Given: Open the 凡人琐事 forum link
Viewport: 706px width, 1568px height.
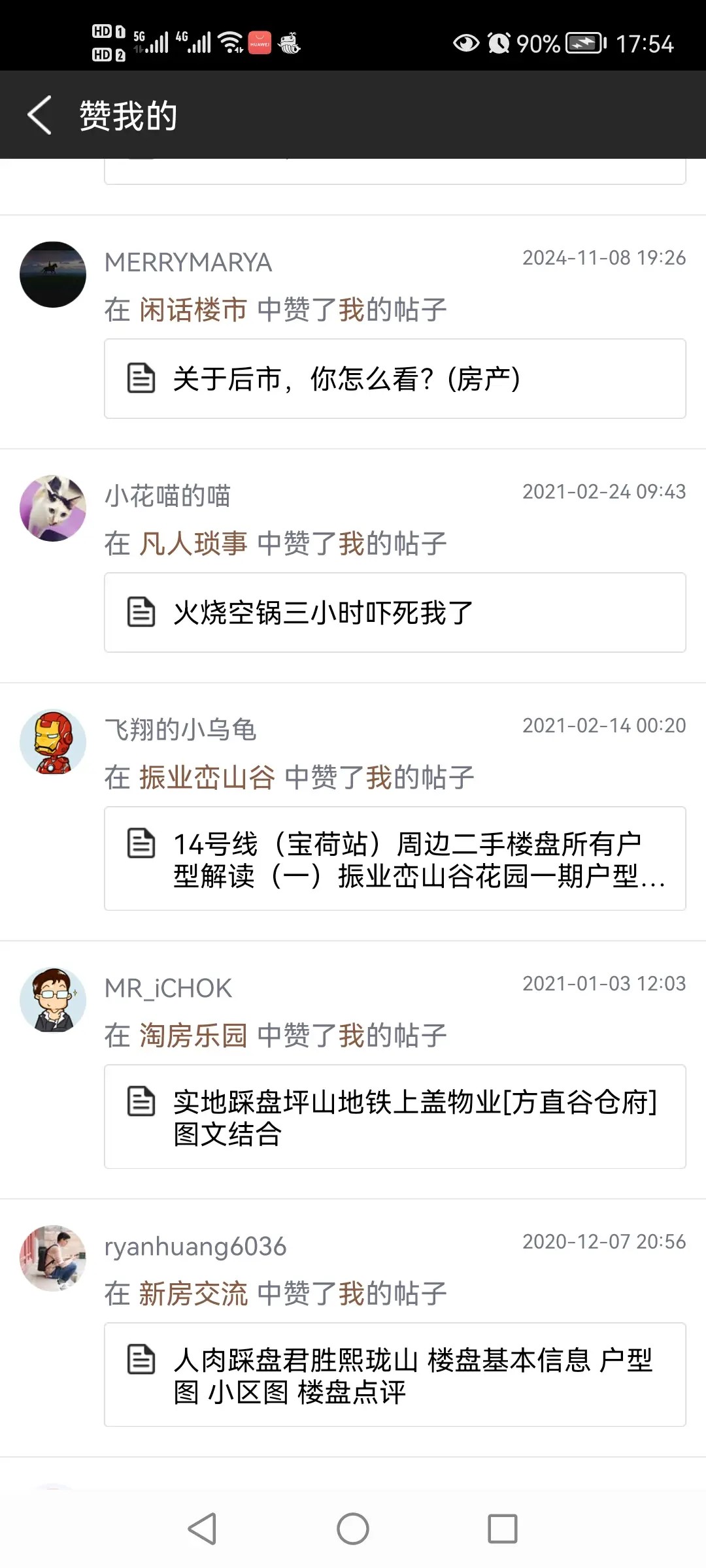Looking at the screenshot, I should (193, 544).
